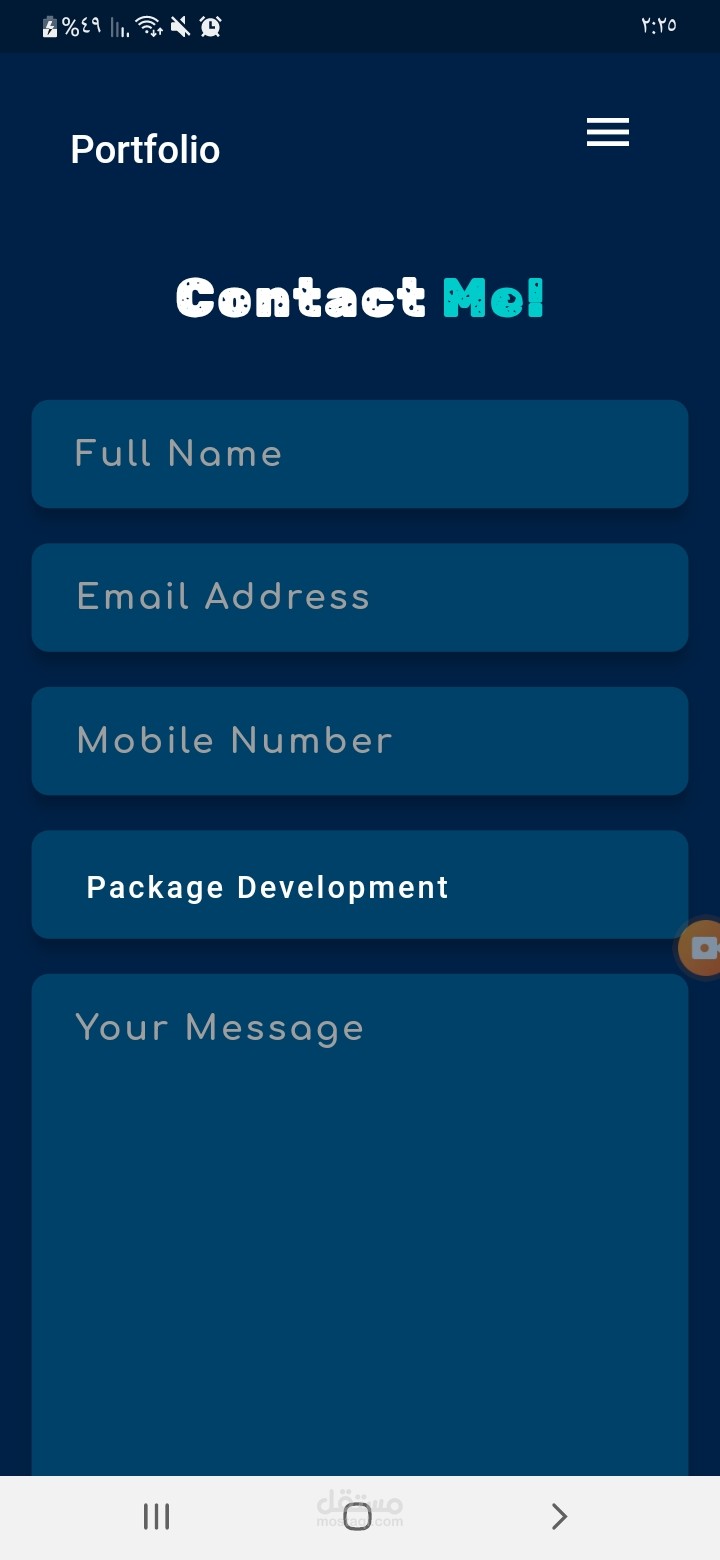Viewport: 720px width, 1560px height.
Task: Tap the floating screen recorder bubble
Action: point(702,947)
